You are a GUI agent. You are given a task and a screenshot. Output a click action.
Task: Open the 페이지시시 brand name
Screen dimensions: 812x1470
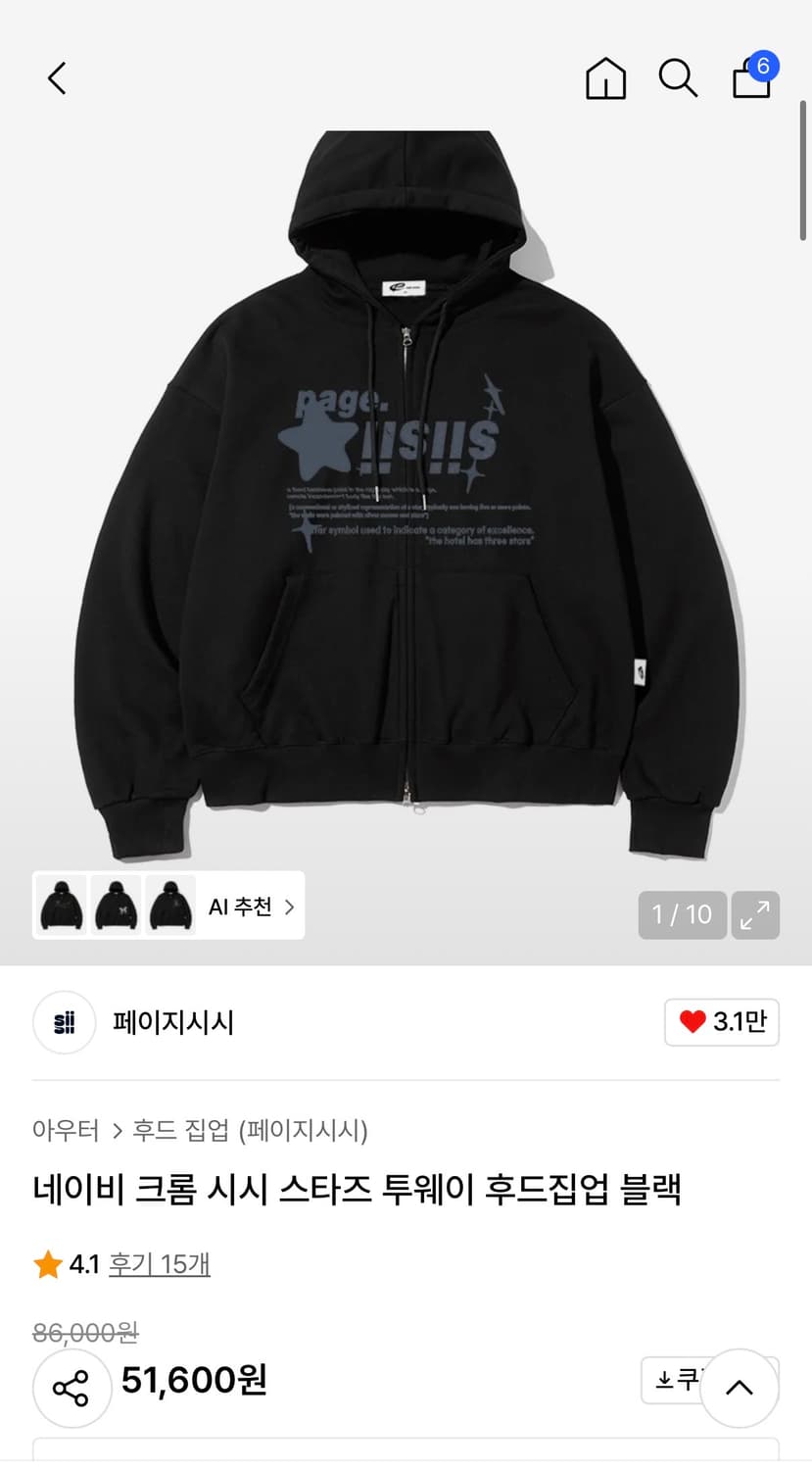[172, 1022]
